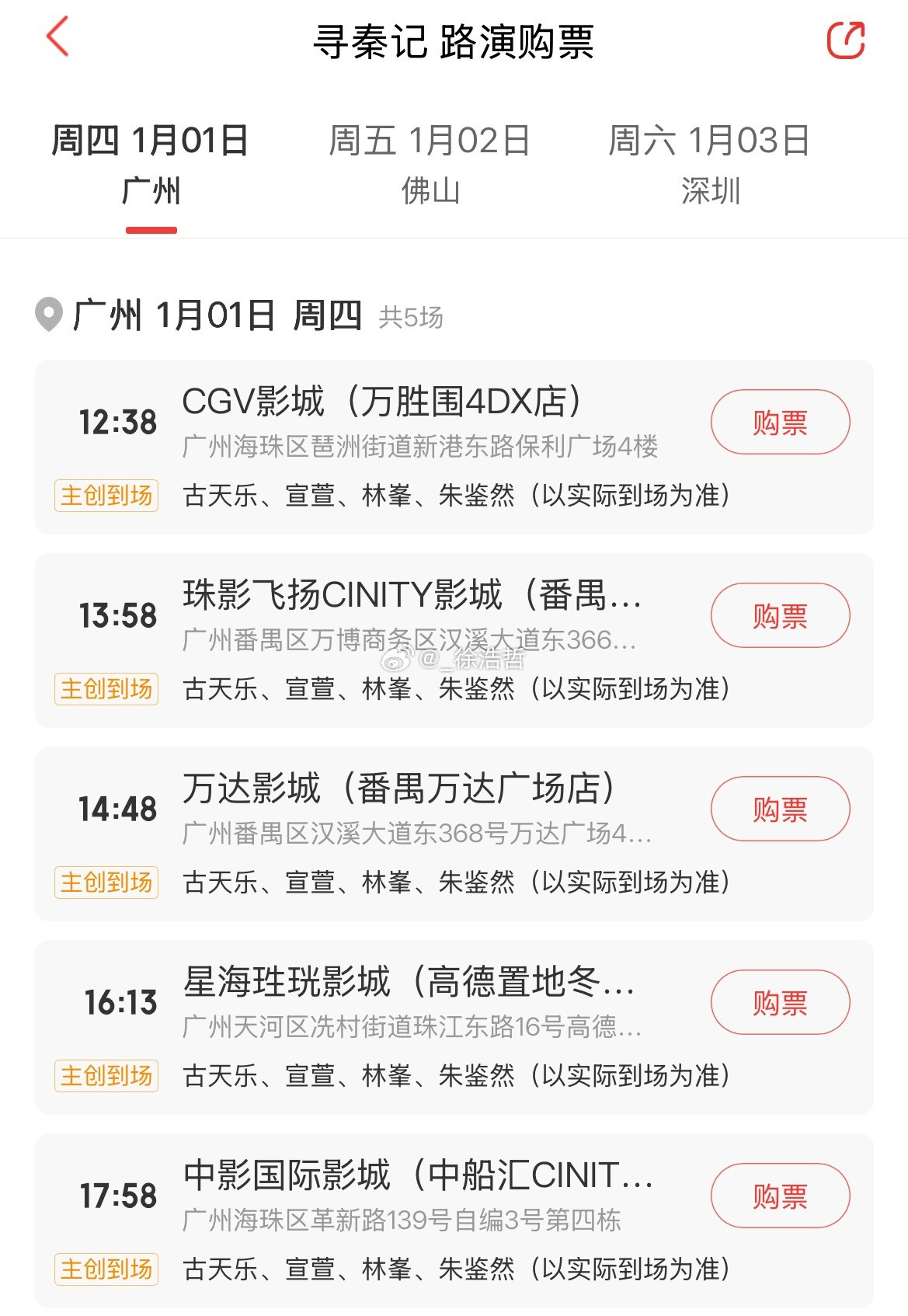908x1316 pixels.
Task: Click the 主创到场 label on the 珠影飞扬 entry
Action: coord(106,688)
